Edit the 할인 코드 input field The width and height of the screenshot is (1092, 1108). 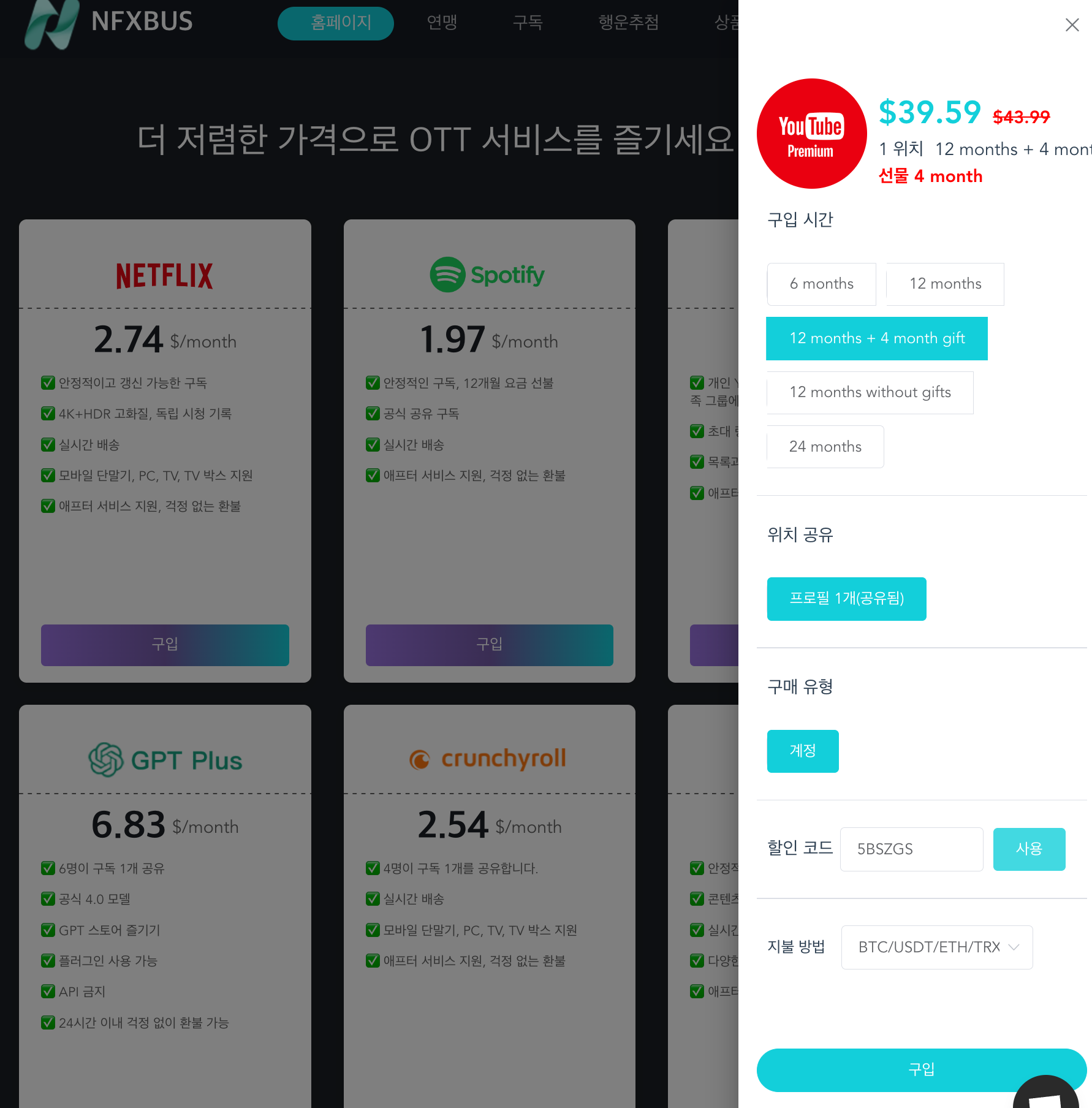(911, 849)
